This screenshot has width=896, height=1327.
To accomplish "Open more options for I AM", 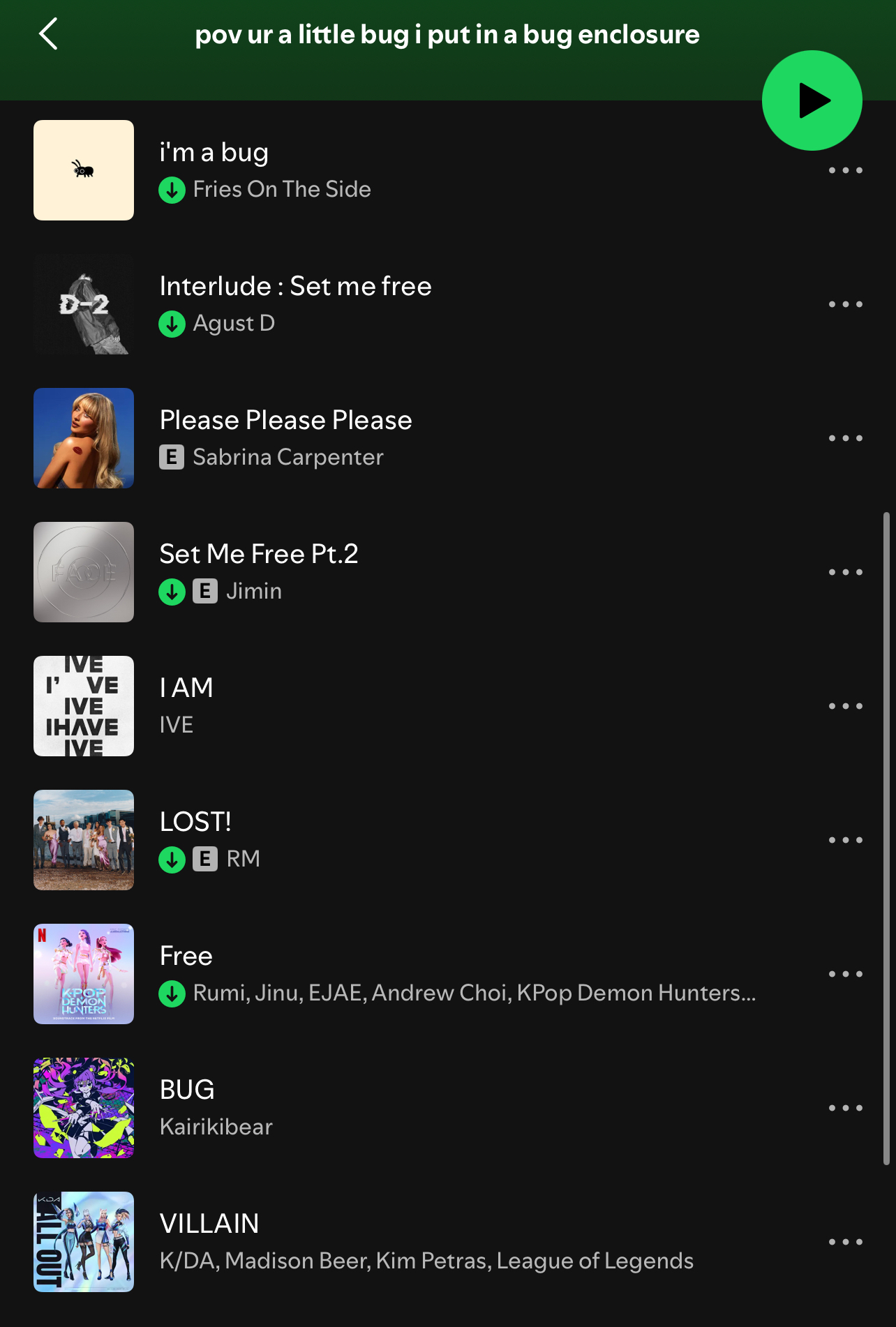I will tap(845, 706).
